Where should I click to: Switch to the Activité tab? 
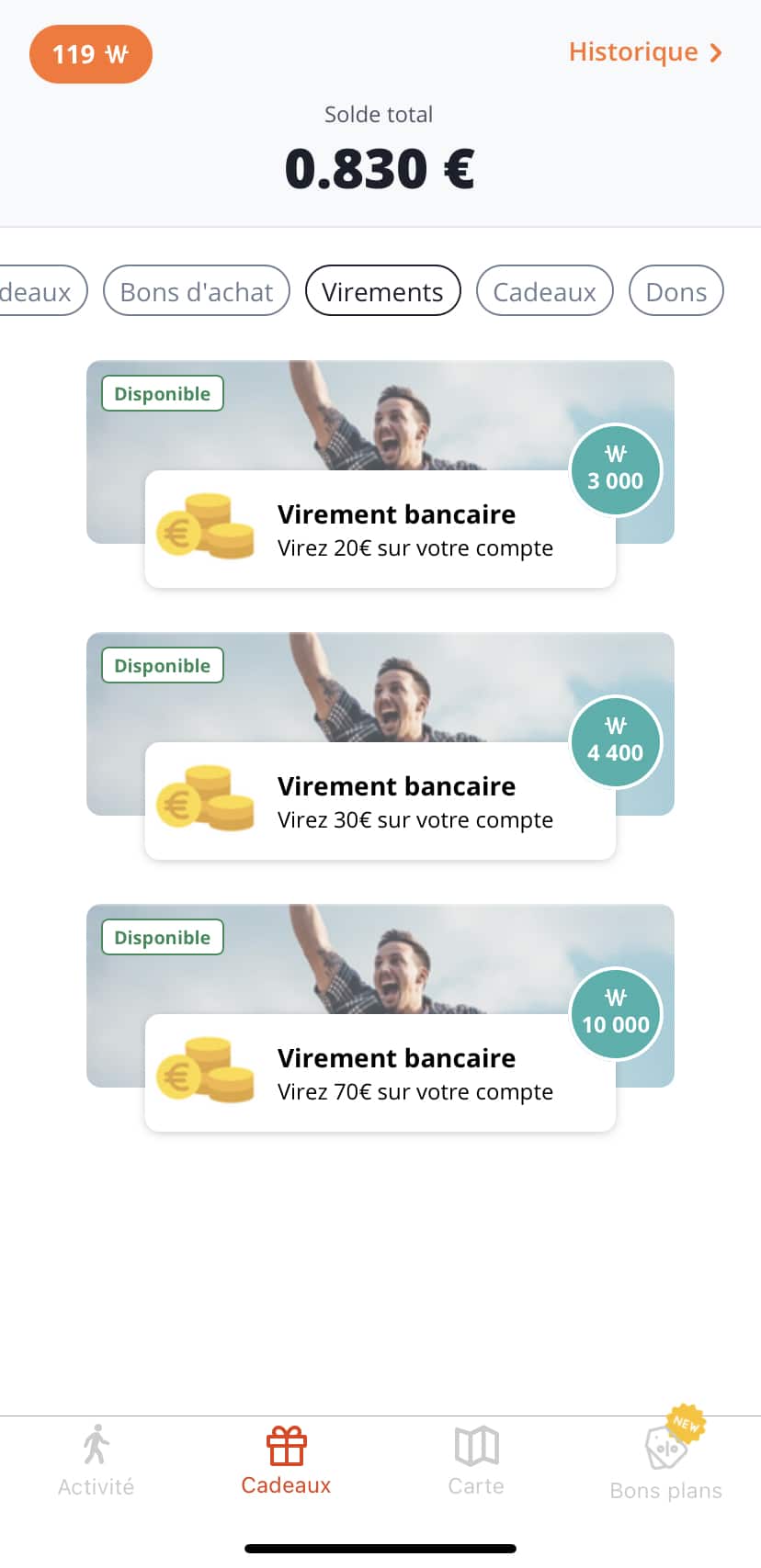tap(96, 1461)
